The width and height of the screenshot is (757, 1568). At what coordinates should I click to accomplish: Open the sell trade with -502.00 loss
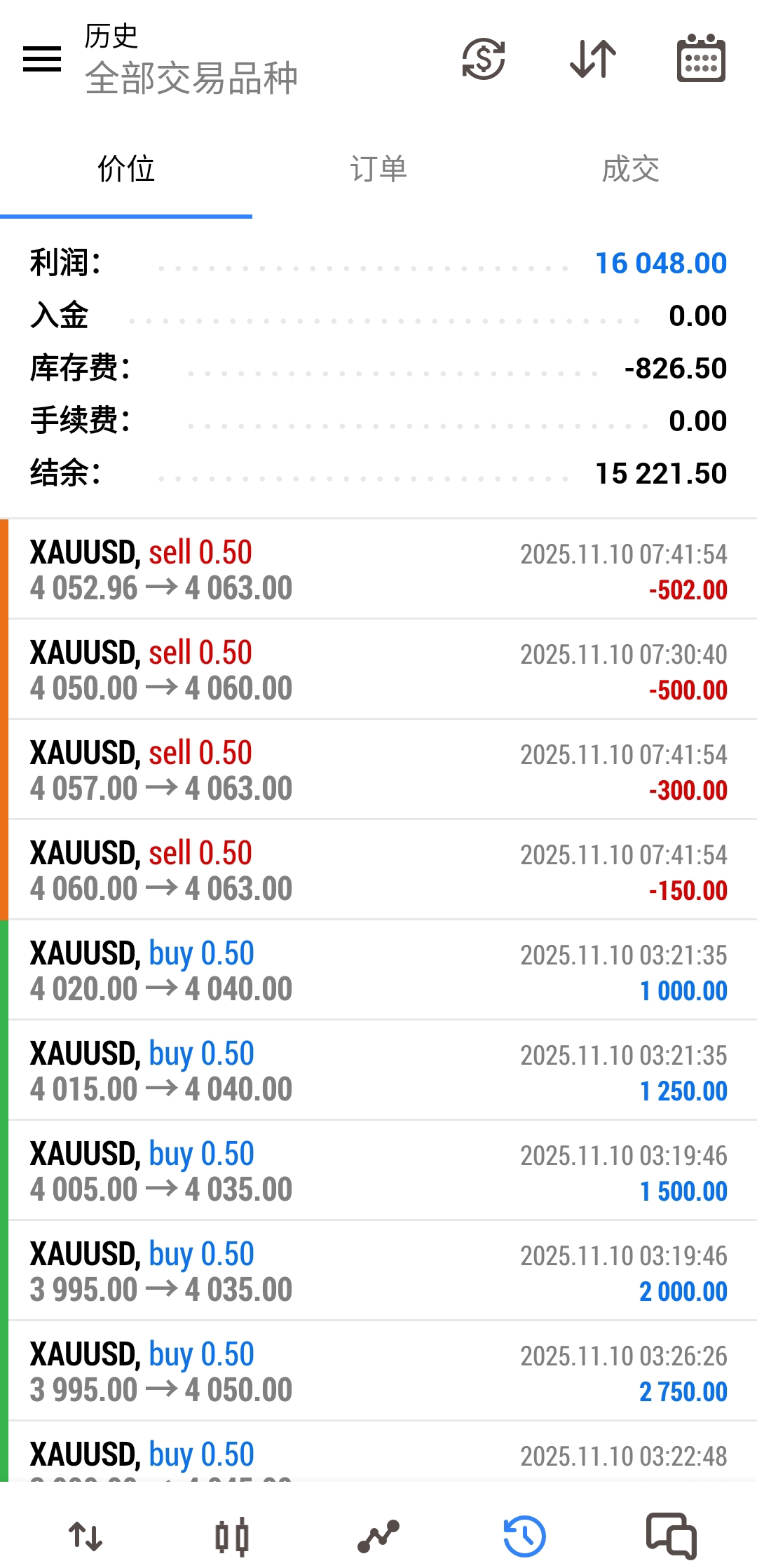[x=378, y=569]
